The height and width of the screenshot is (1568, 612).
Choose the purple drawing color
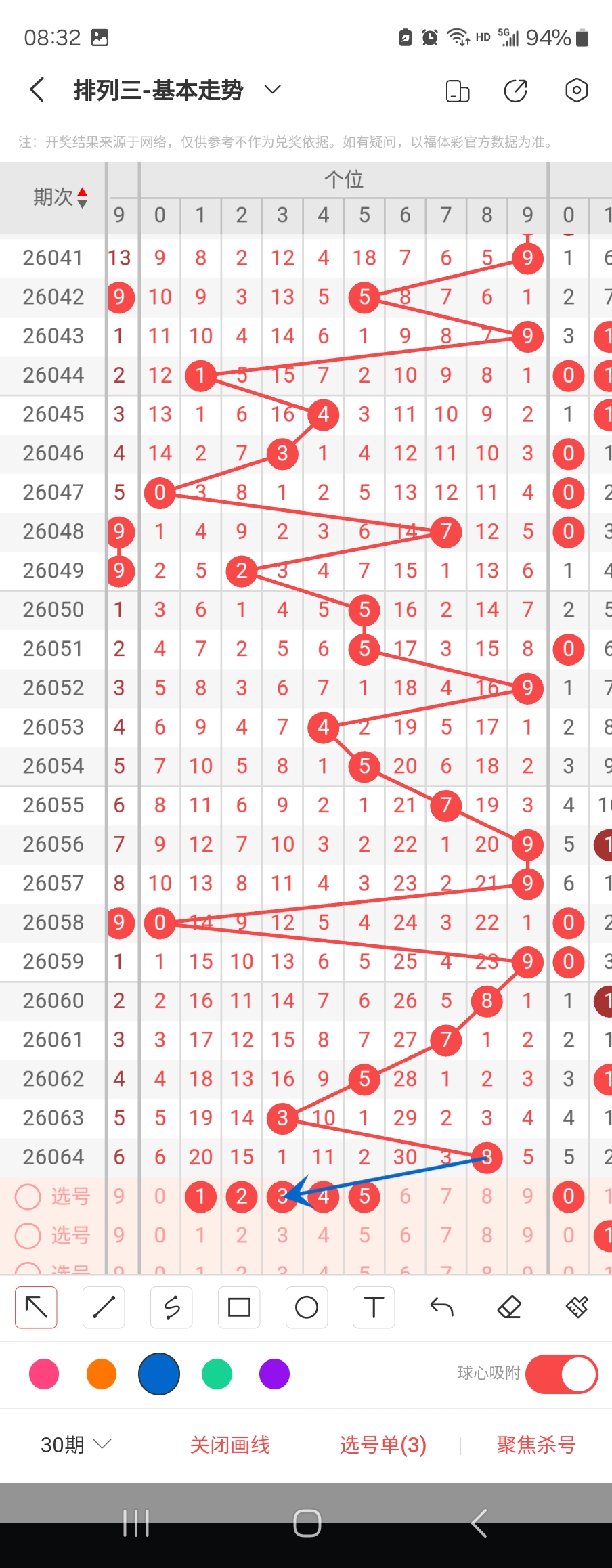click(x=274, y=1374)
